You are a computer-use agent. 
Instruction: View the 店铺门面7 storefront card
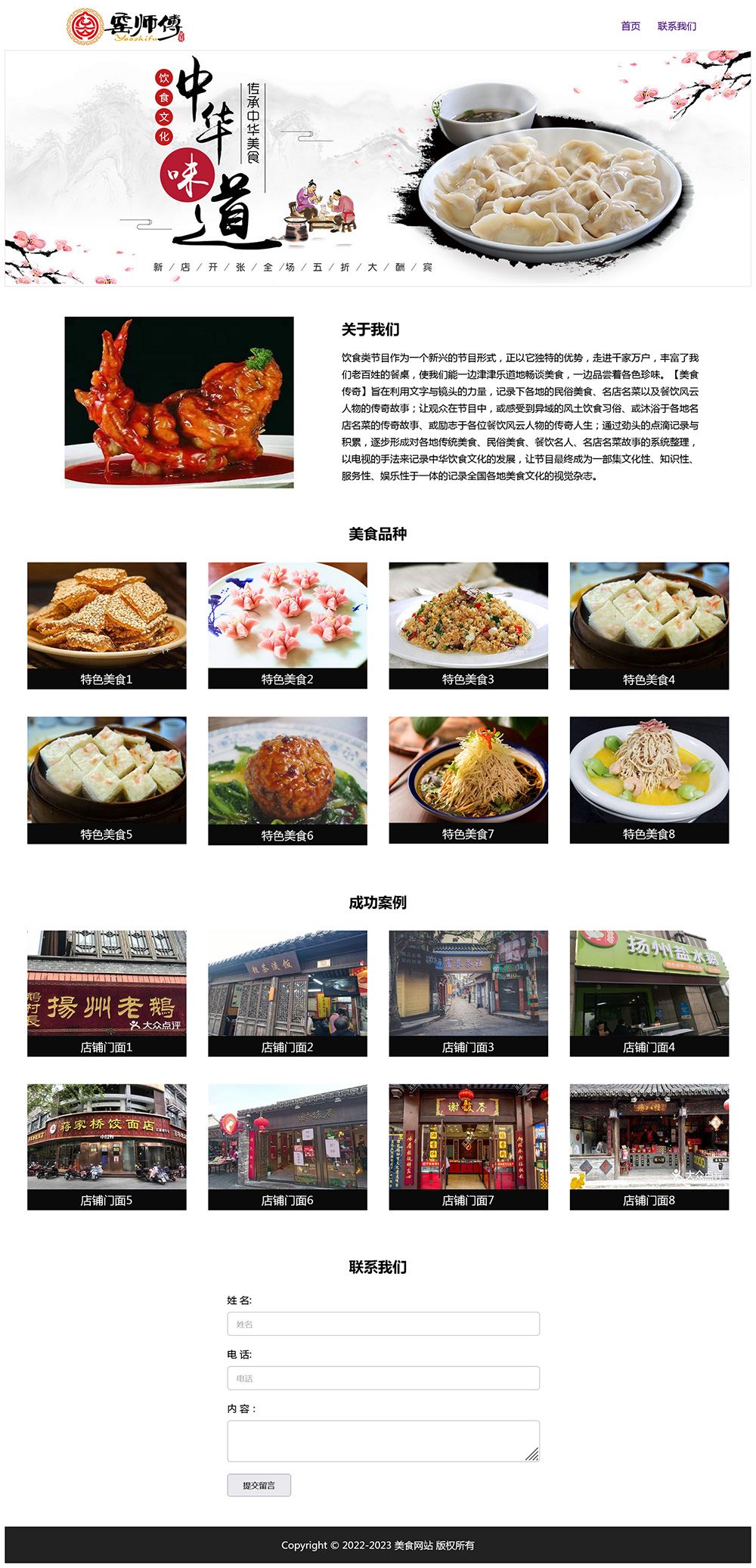(x=468, y=1147)
